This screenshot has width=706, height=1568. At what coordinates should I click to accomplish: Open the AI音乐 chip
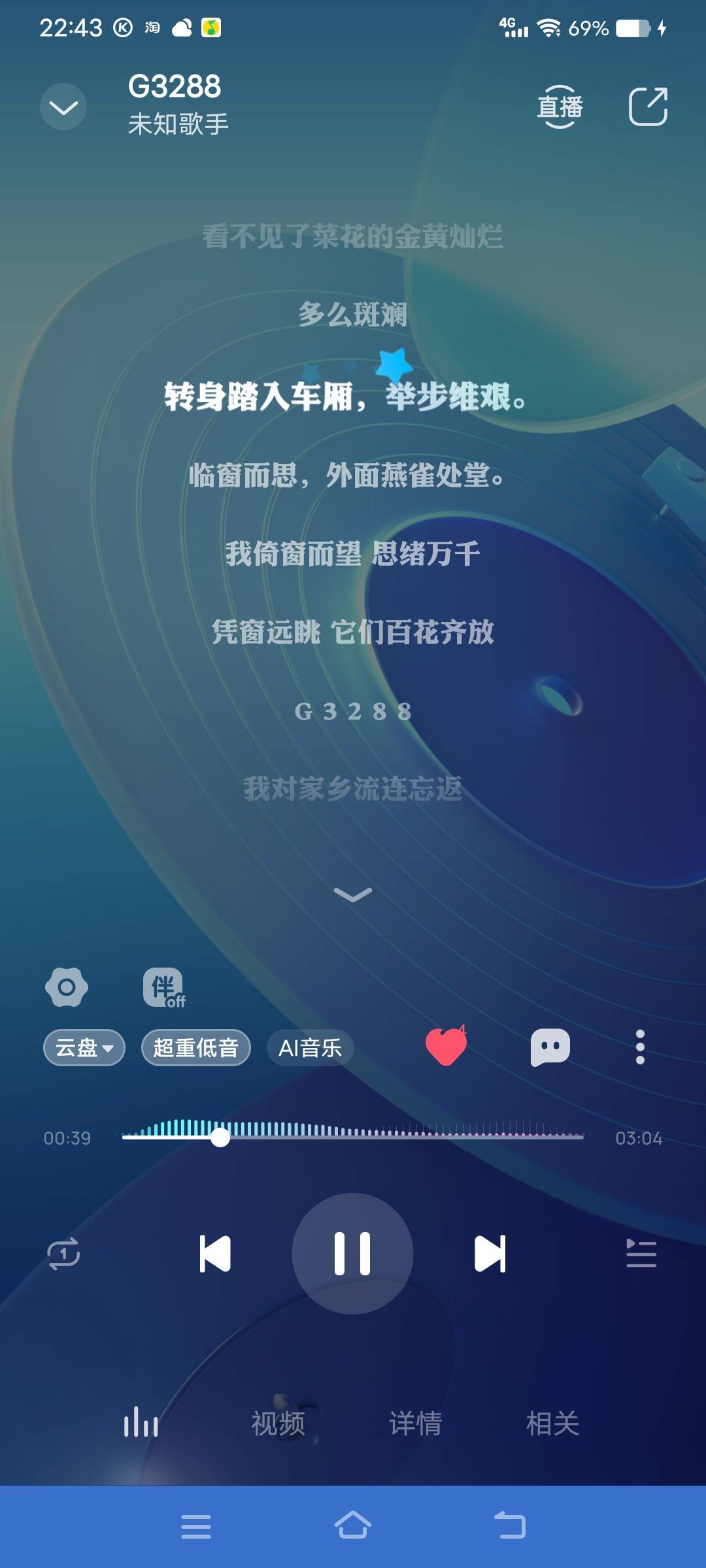pyautogui.click(x=310, y=1048)
